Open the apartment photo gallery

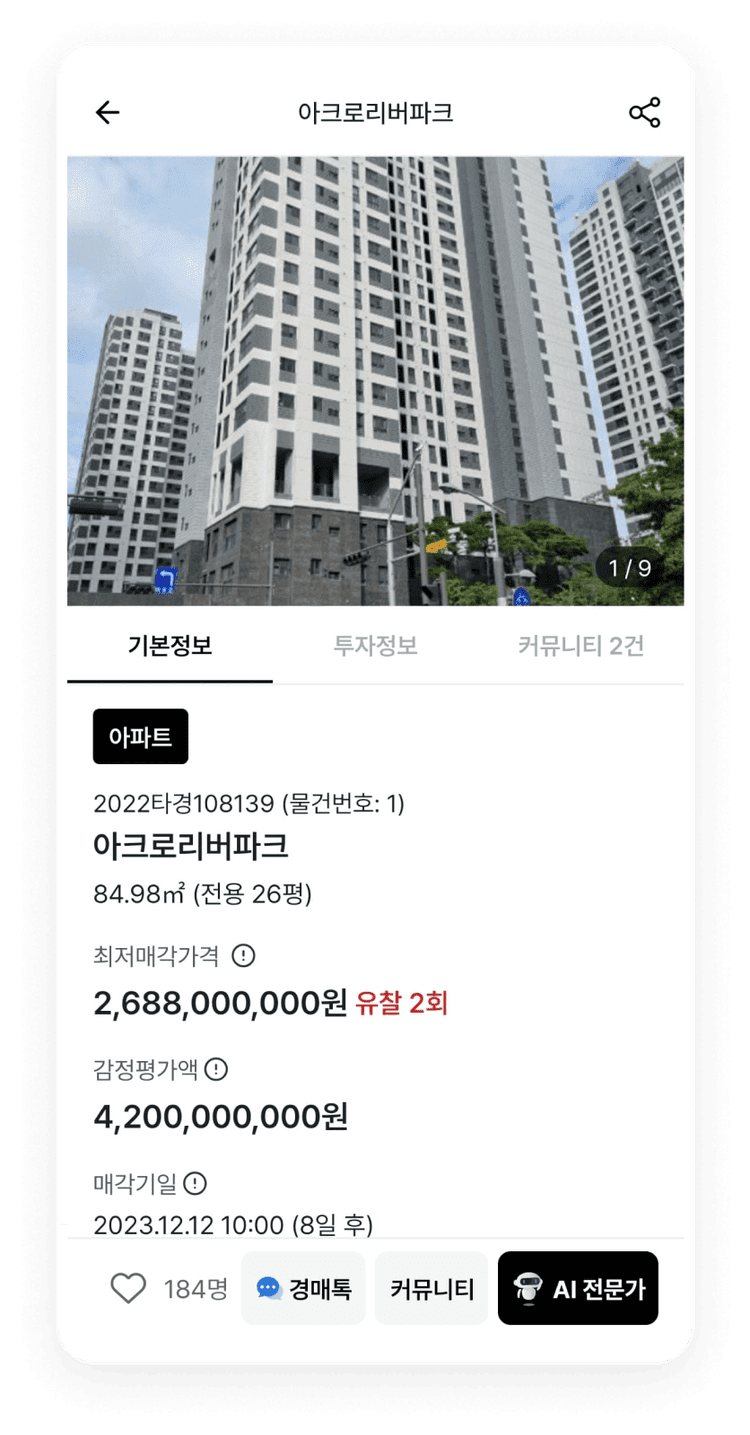(375, 380)
